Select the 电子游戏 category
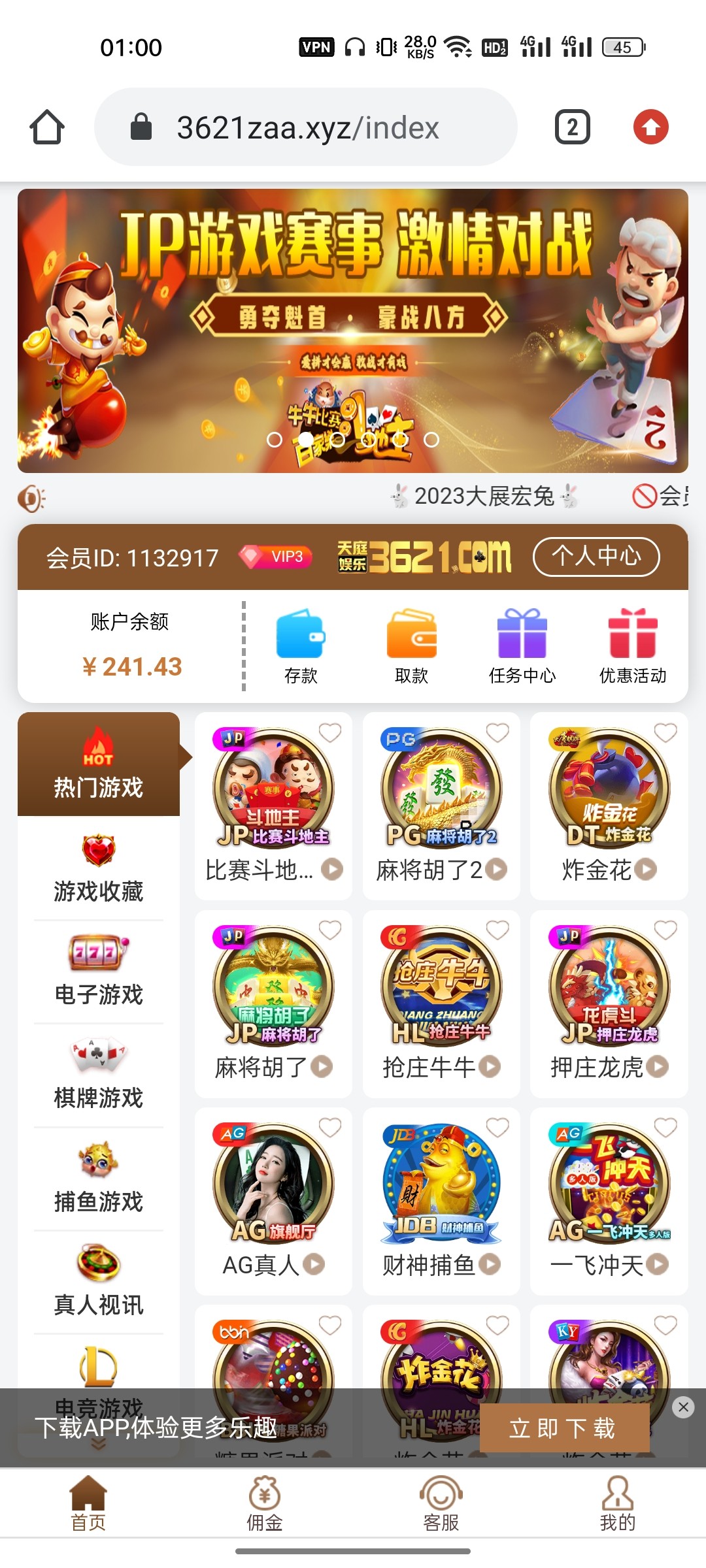This screenshot has height=1568, width=706. tap(99, 972)
